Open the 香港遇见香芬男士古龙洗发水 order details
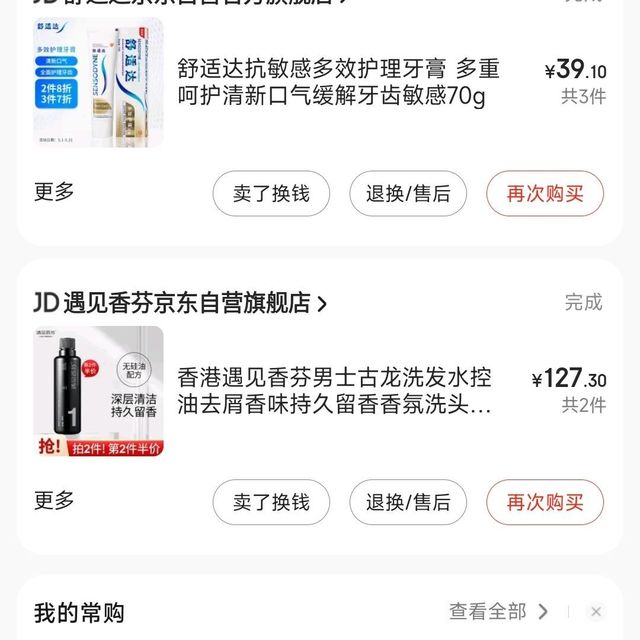The width and height of the screenshot is (640, 640). 334,391
